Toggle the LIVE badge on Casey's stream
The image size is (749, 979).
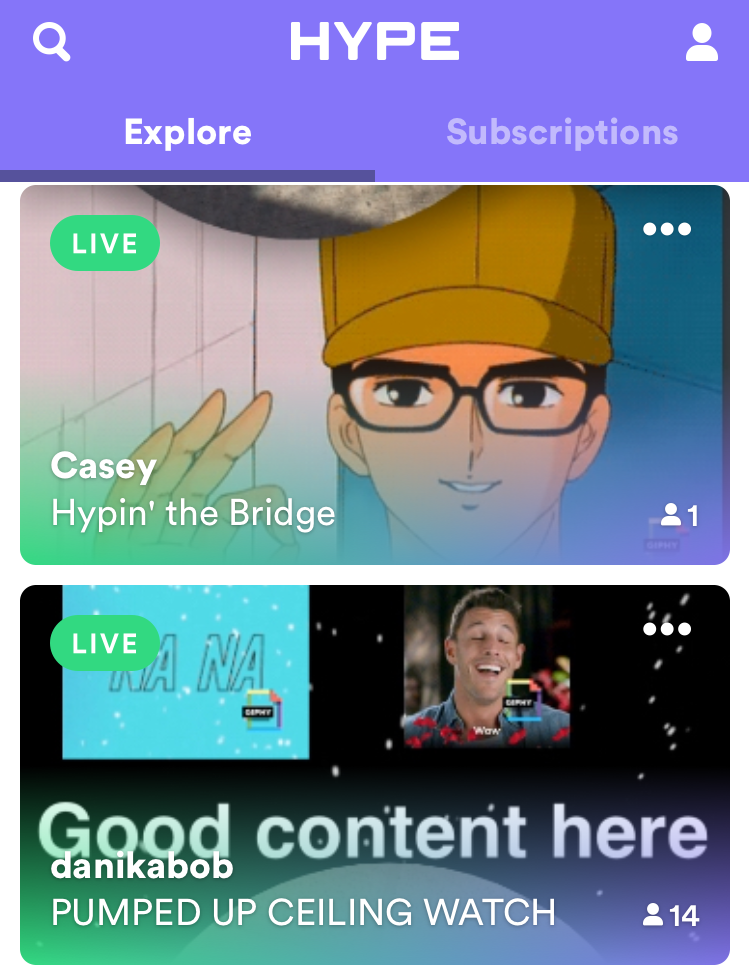(104, 242)
